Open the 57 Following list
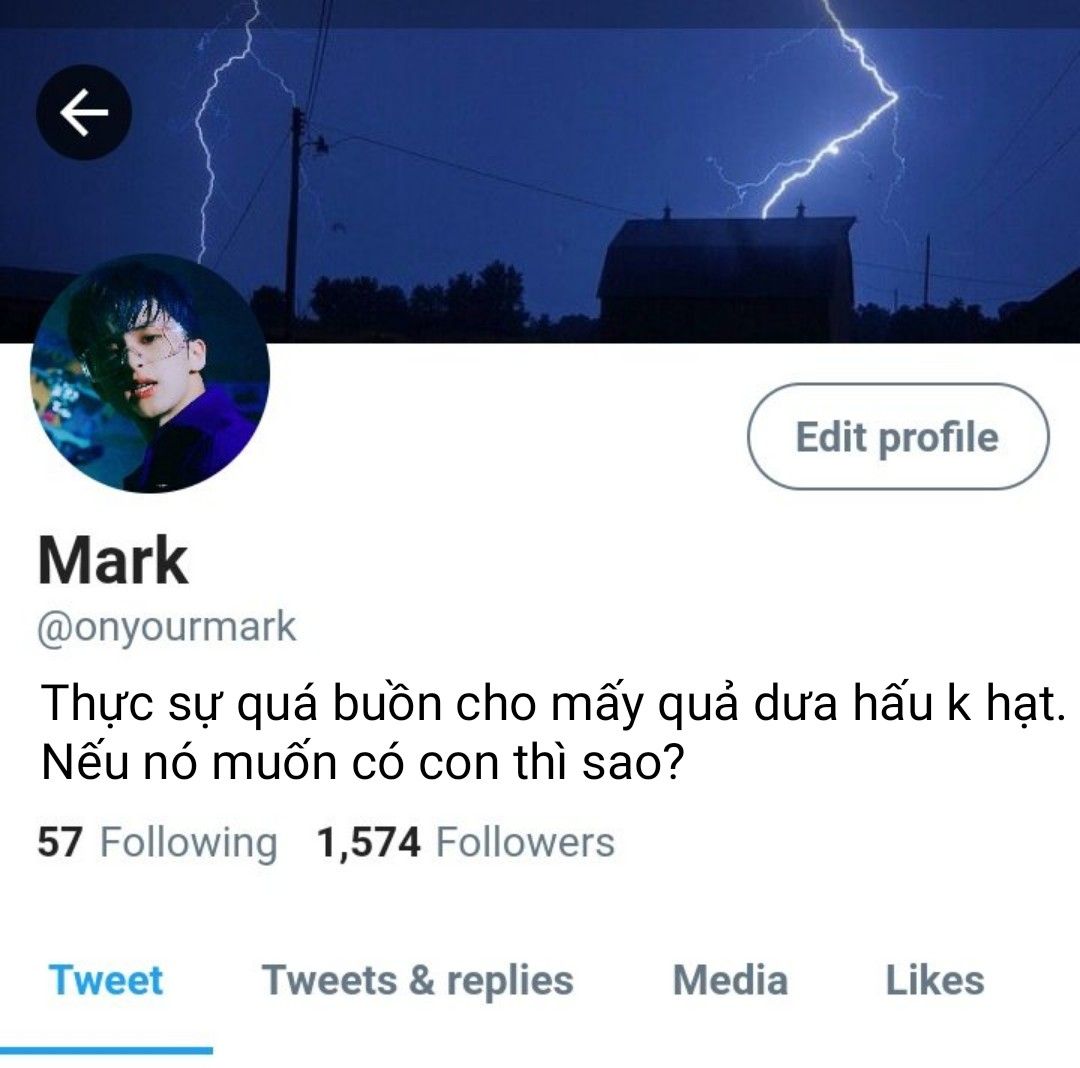 pyautogui.click(x=157, y=842)
